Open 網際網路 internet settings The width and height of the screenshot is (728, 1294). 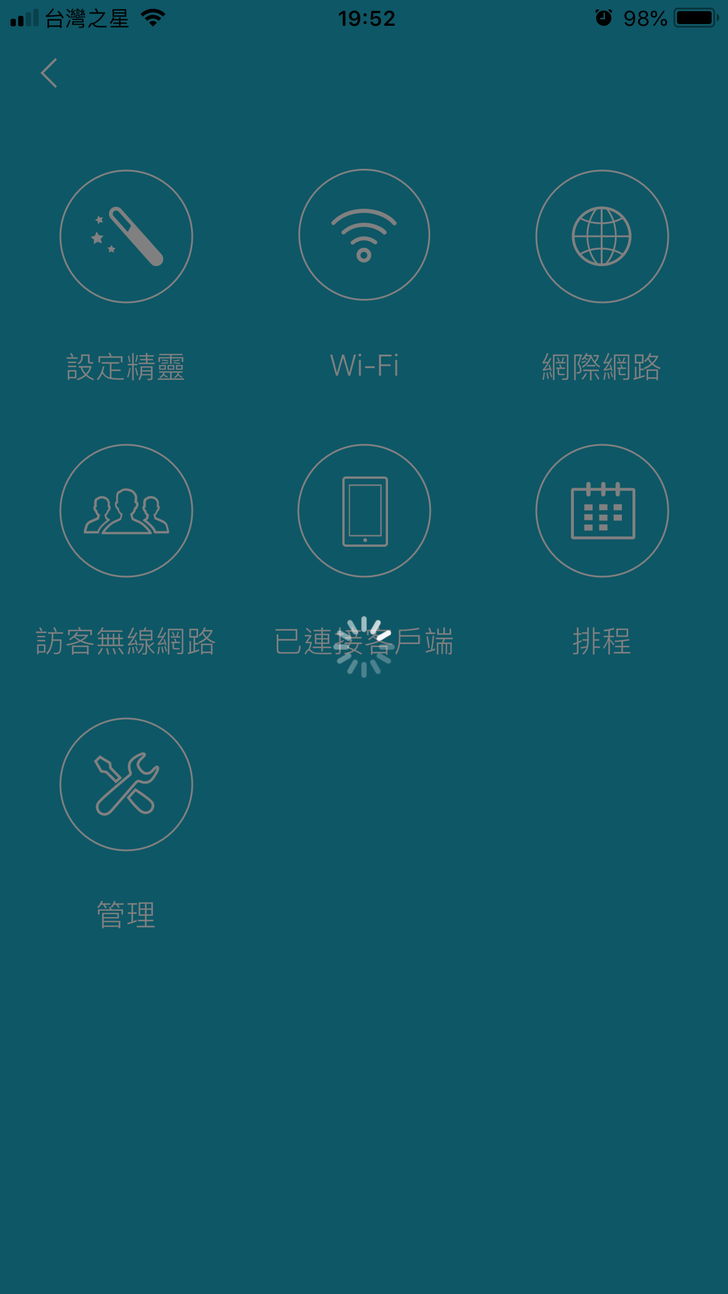coord(602,236)
